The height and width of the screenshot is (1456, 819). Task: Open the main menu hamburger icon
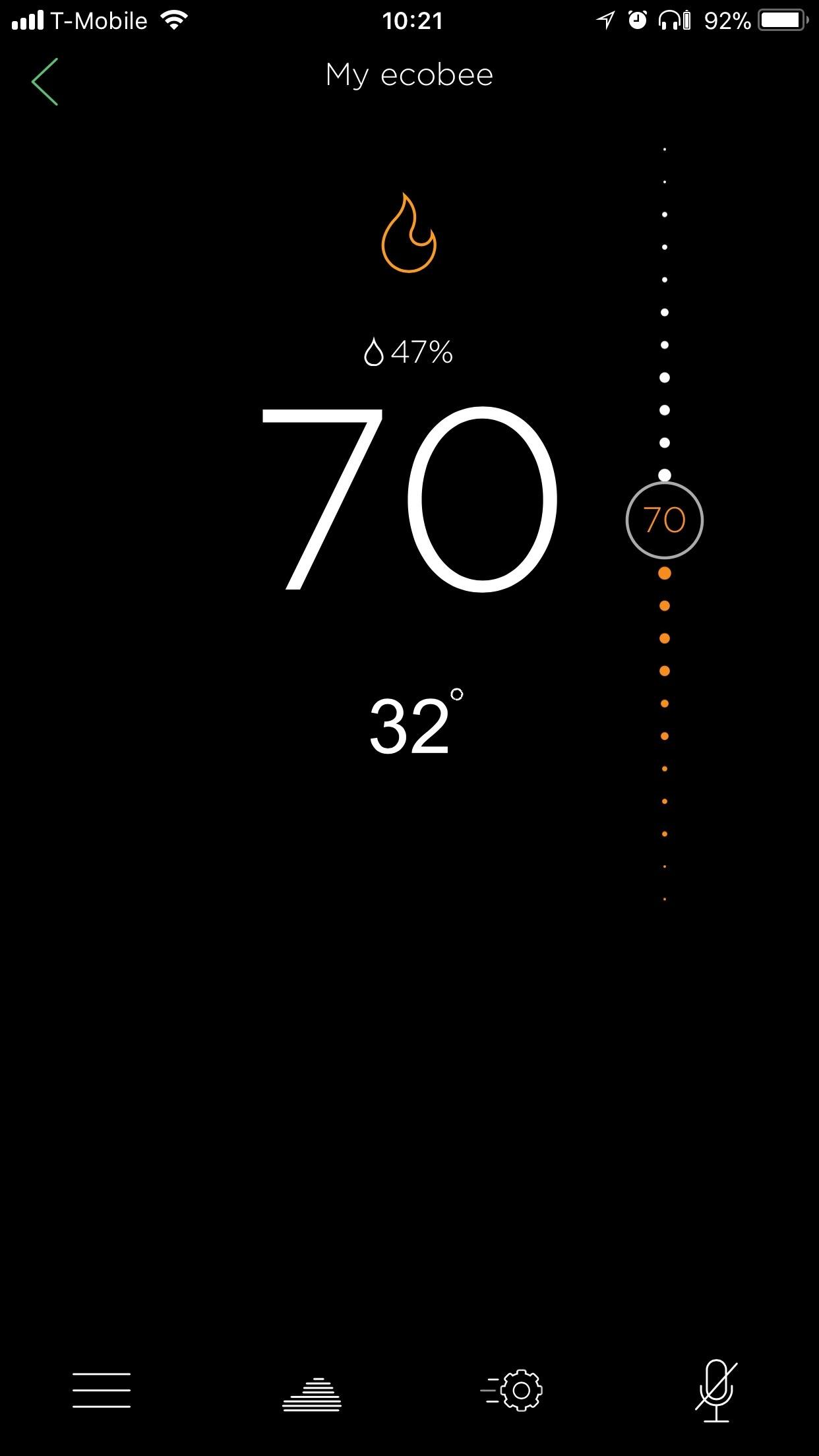coord(102,1391)
